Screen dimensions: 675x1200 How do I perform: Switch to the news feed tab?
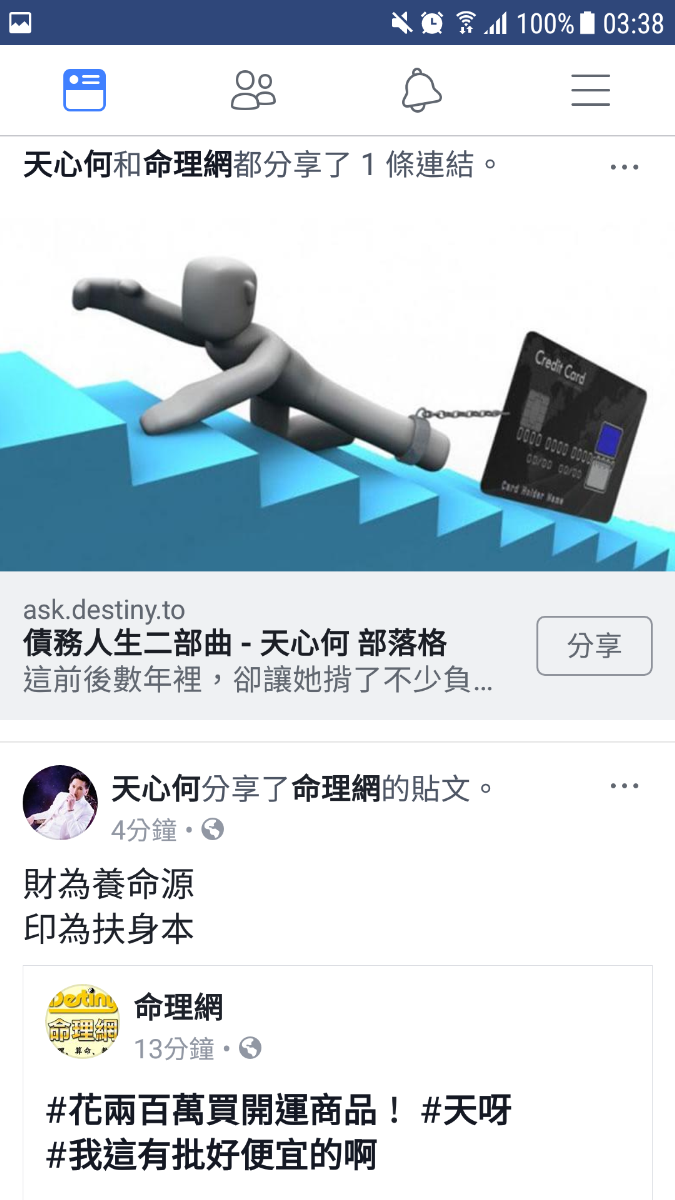pyautogui.click(x=84, y=90)
